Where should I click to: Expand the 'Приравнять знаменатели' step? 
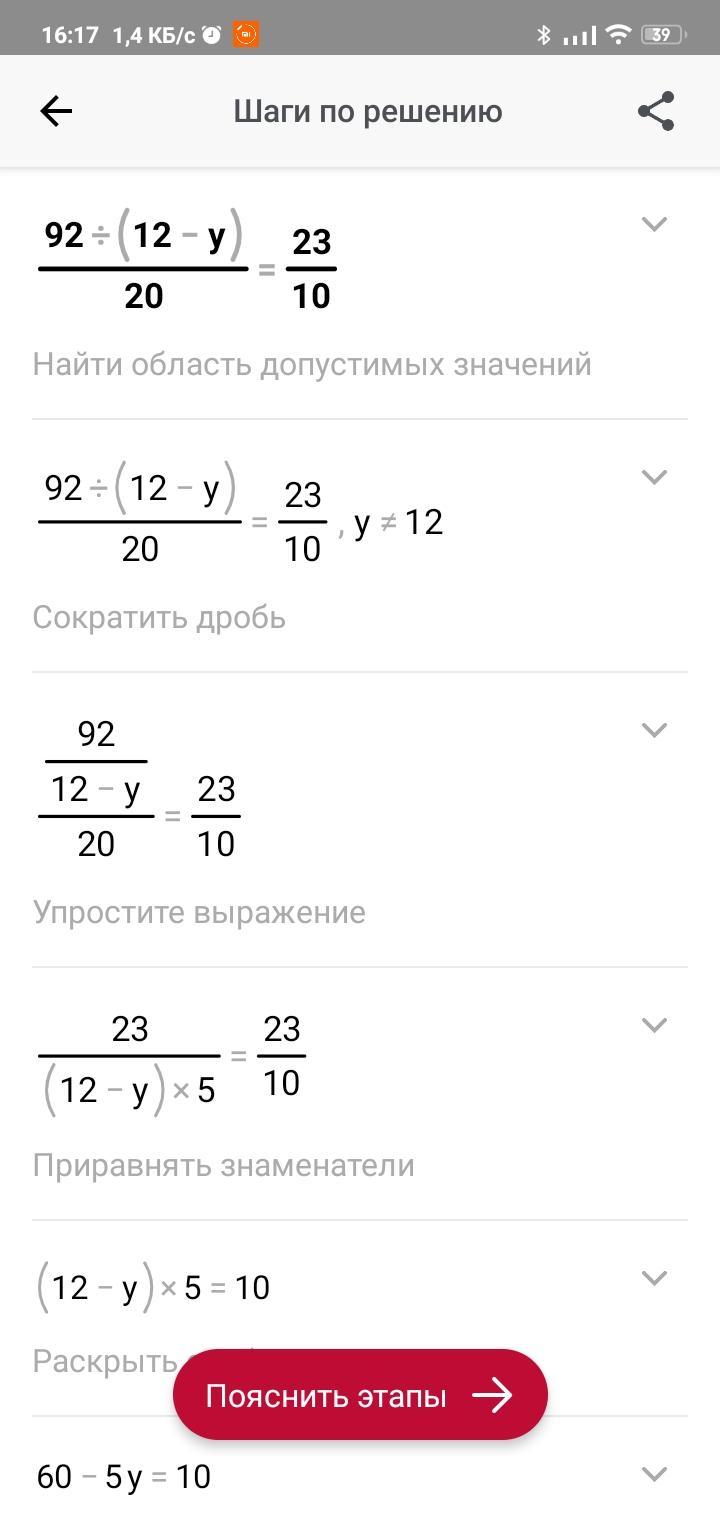pyautogui.click(x=654, y=1025)
